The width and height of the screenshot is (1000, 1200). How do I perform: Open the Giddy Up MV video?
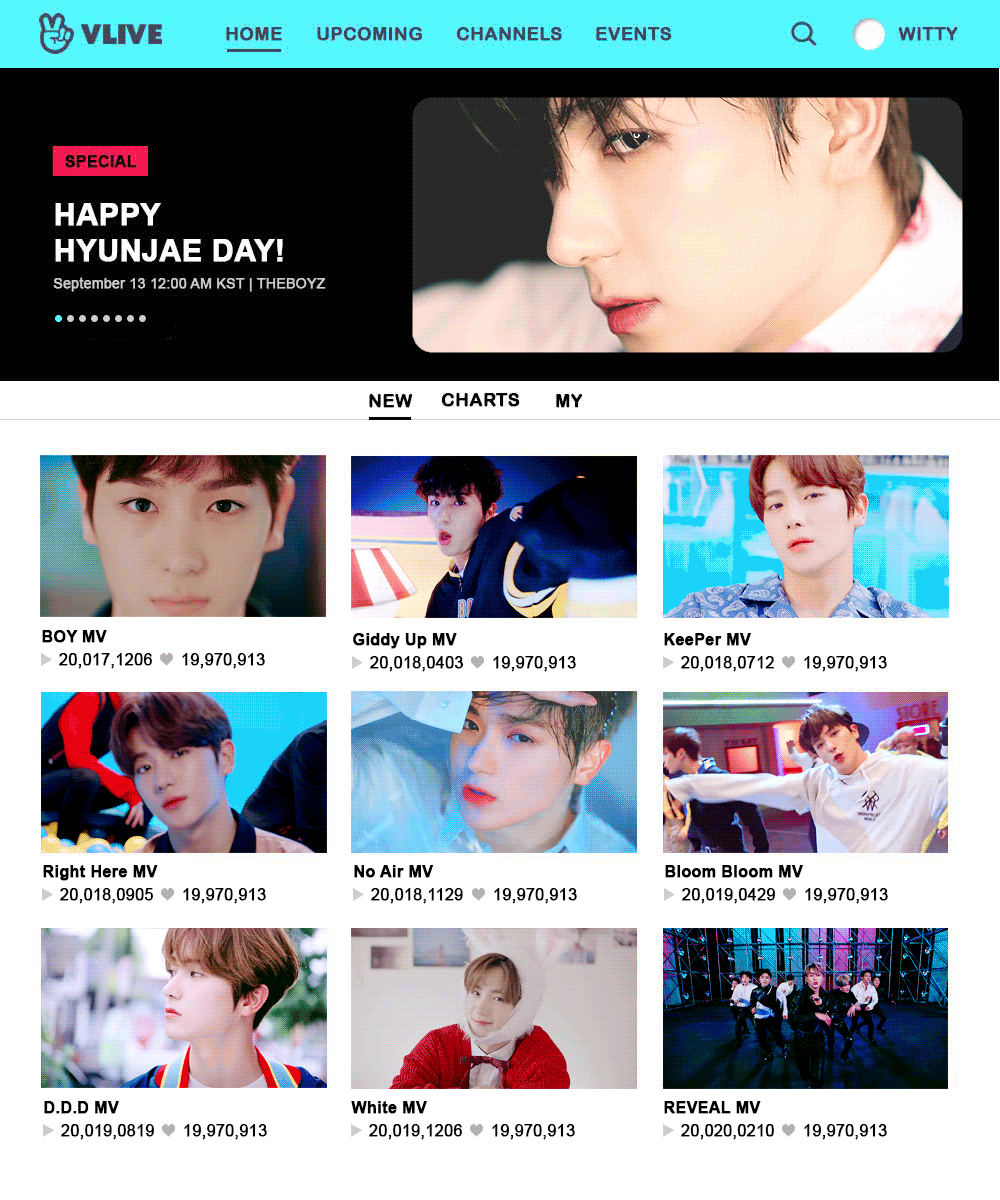click(x=494, y=537)
